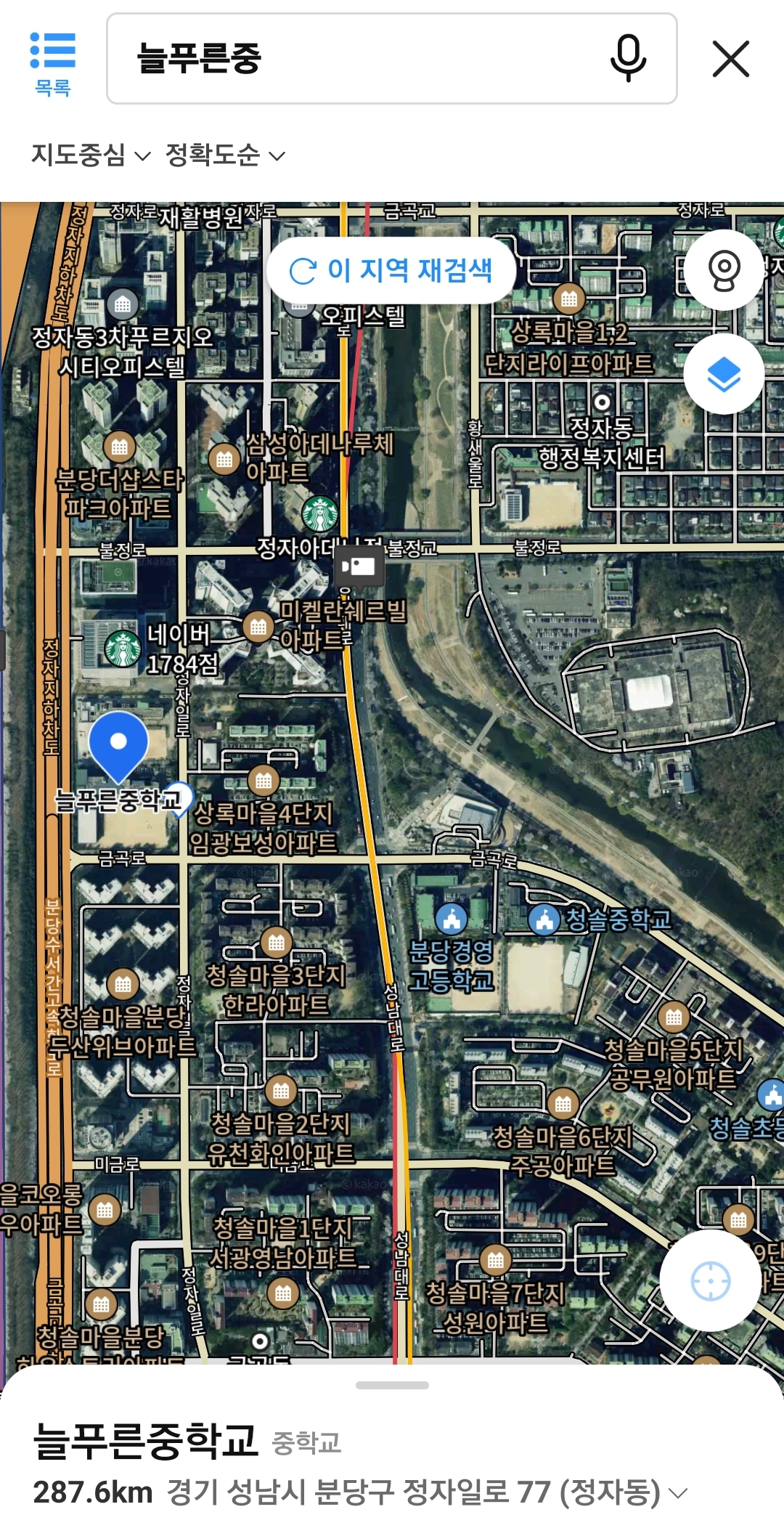Image resolution: width=784 pixels, height=1536 pixels.
Task: Center the map on my location
Action: click(711, 1280)
